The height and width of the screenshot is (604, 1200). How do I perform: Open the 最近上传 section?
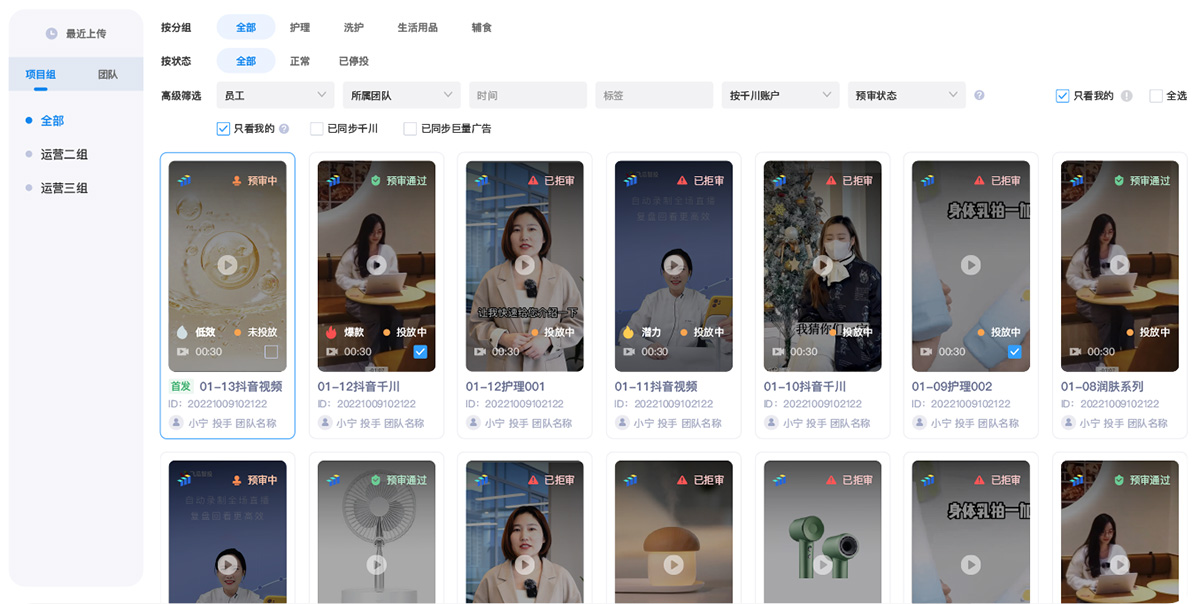pyautogui.click(x=76, y=34)
